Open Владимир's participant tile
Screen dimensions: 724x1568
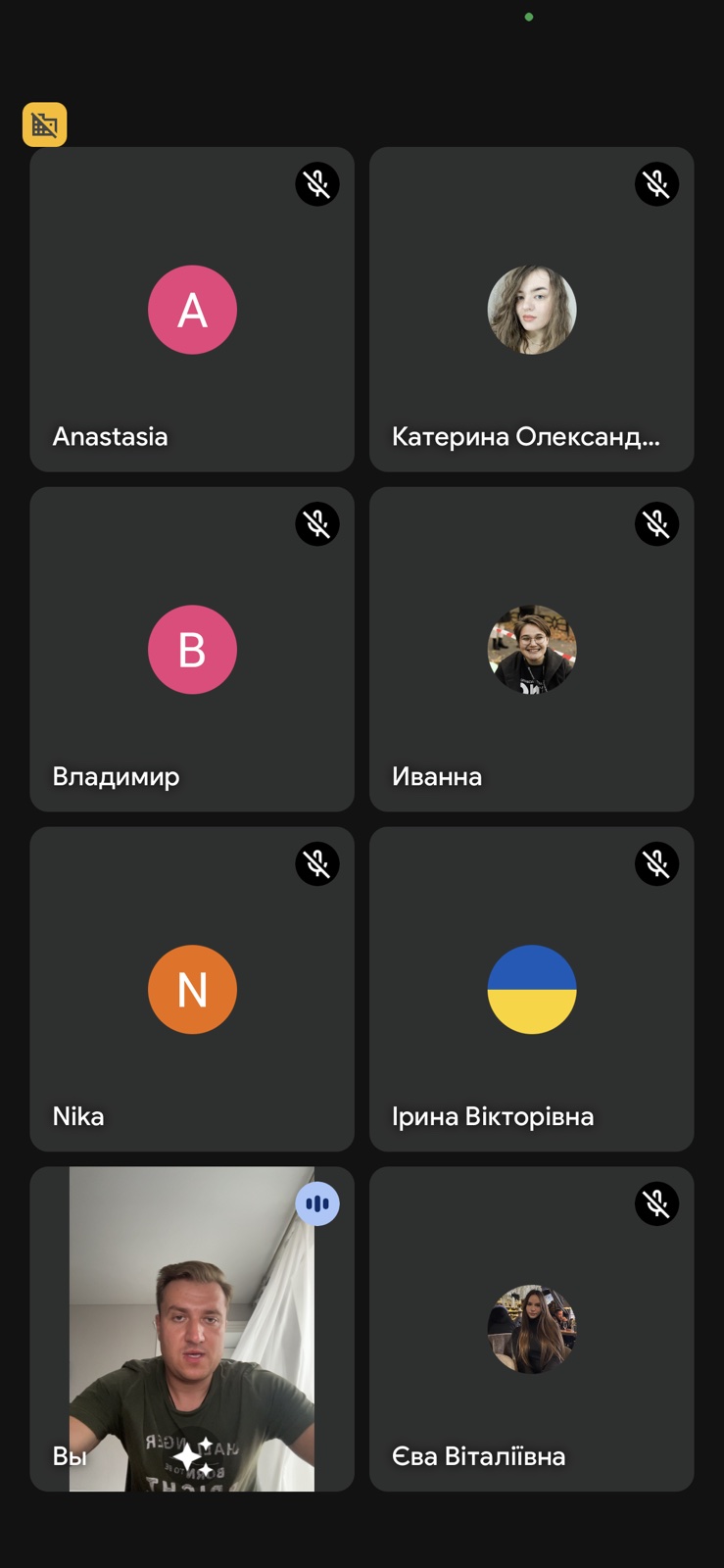pos(192,649)
